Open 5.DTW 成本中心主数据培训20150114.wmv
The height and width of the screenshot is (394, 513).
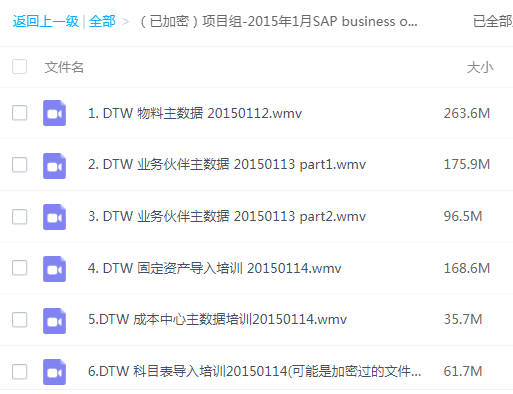(217, 319)
